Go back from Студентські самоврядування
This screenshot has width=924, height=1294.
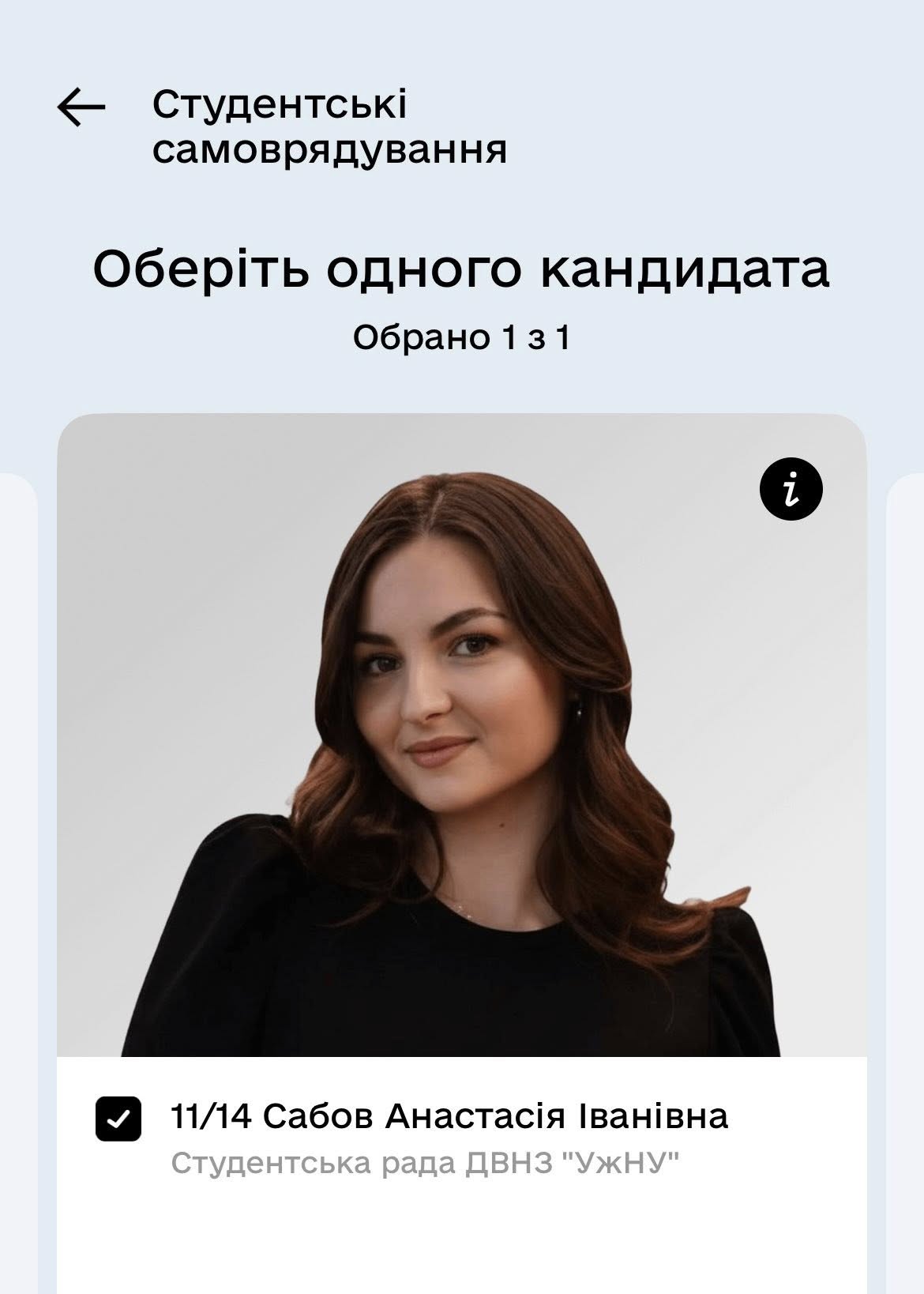click(81, 107)
